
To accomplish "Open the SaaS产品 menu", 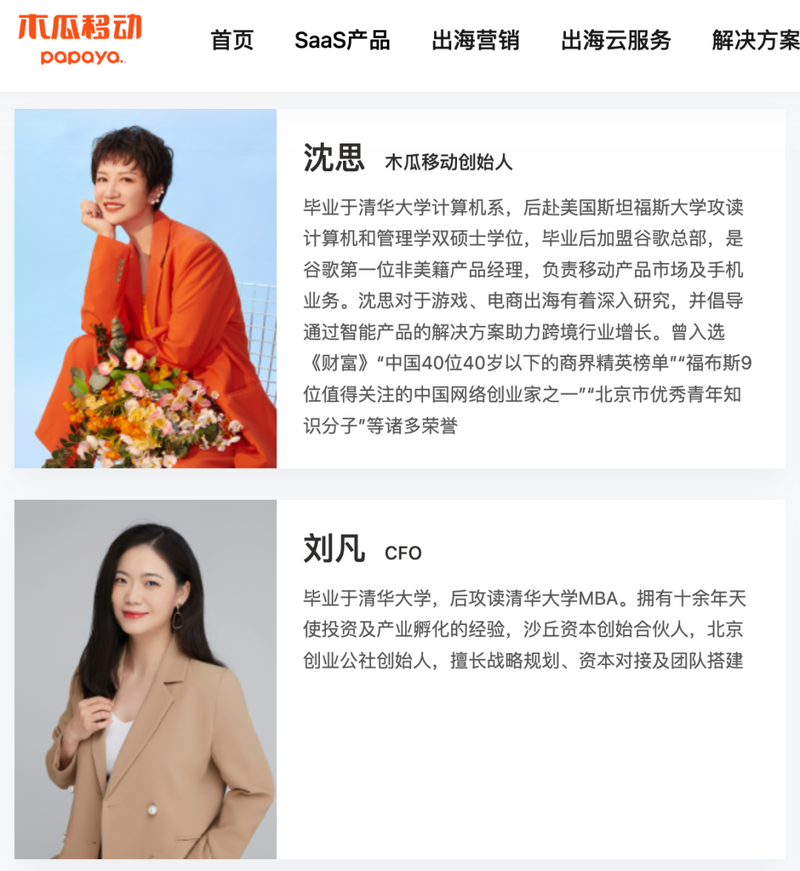I will pos(342,41).
